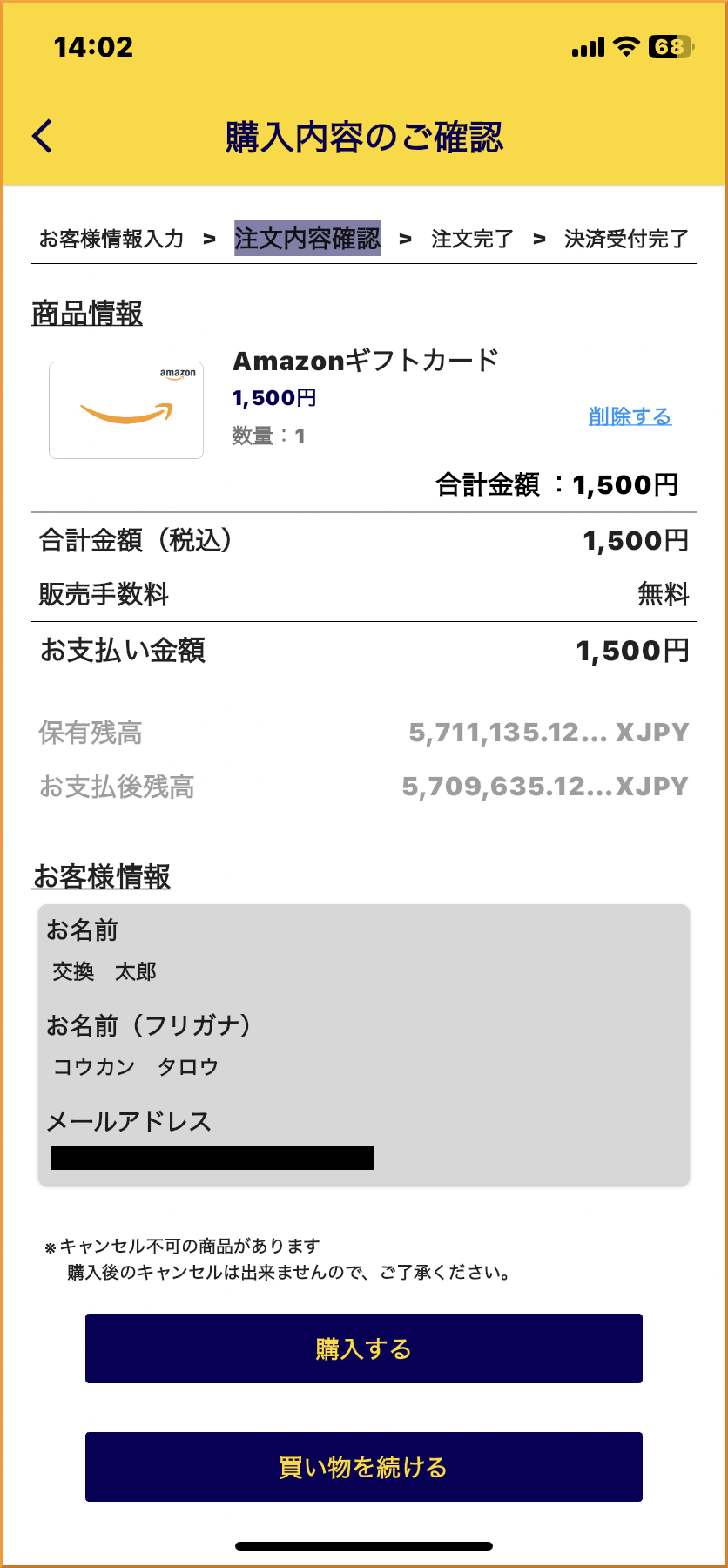
Task: Go back using the header arrow
Action: coord(43,137)
